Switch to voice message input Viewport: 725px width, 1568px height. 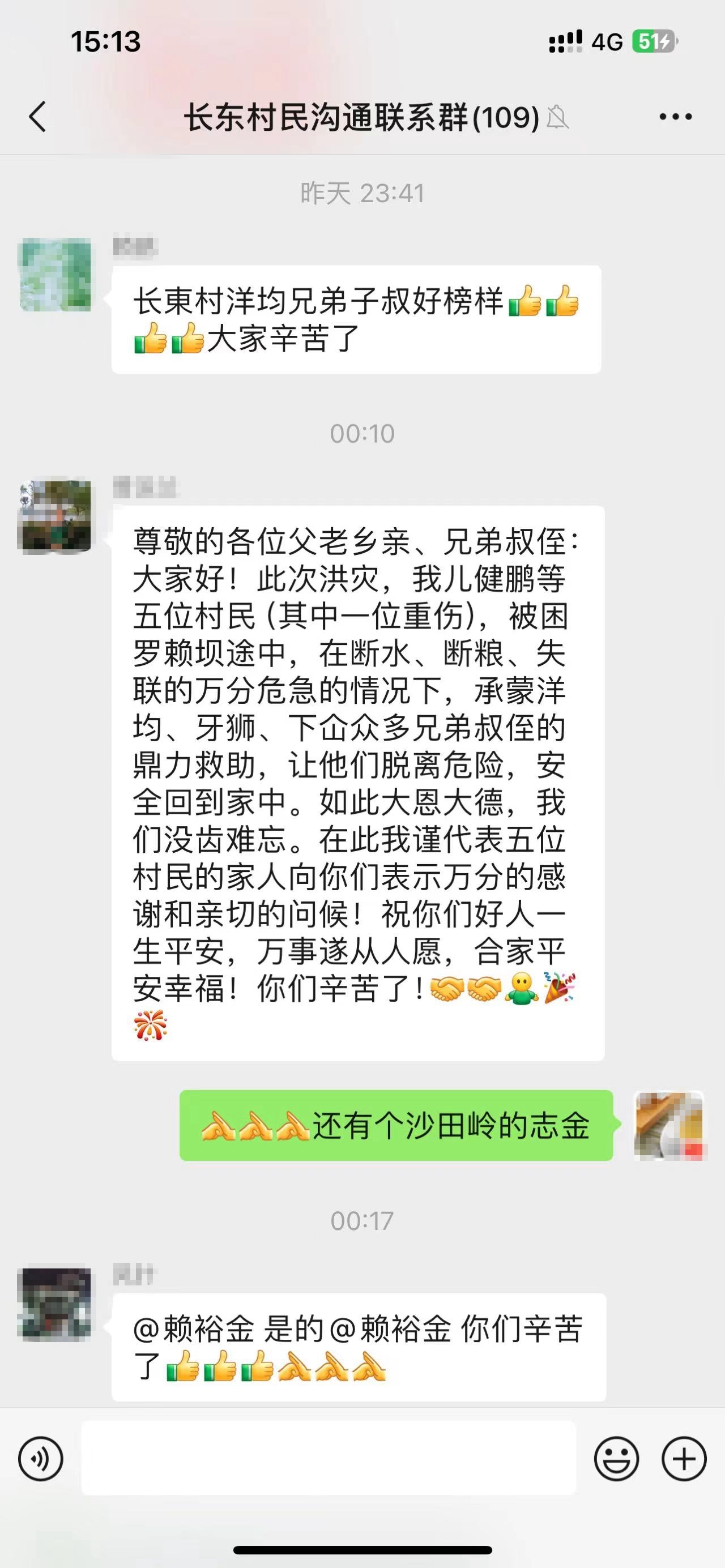point(41,1459)
